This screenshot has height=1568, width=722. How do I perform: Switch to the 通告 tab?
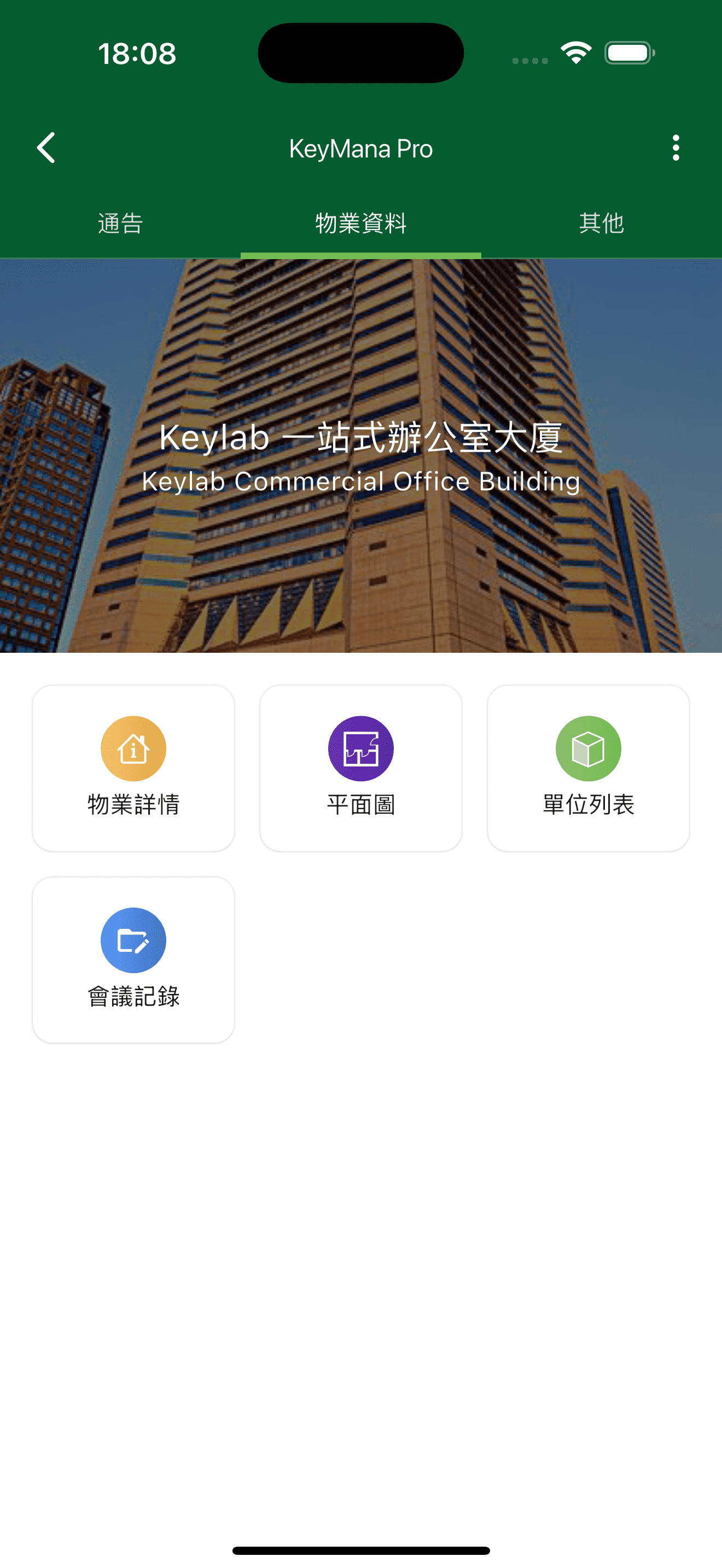click(x=120, y=224)
